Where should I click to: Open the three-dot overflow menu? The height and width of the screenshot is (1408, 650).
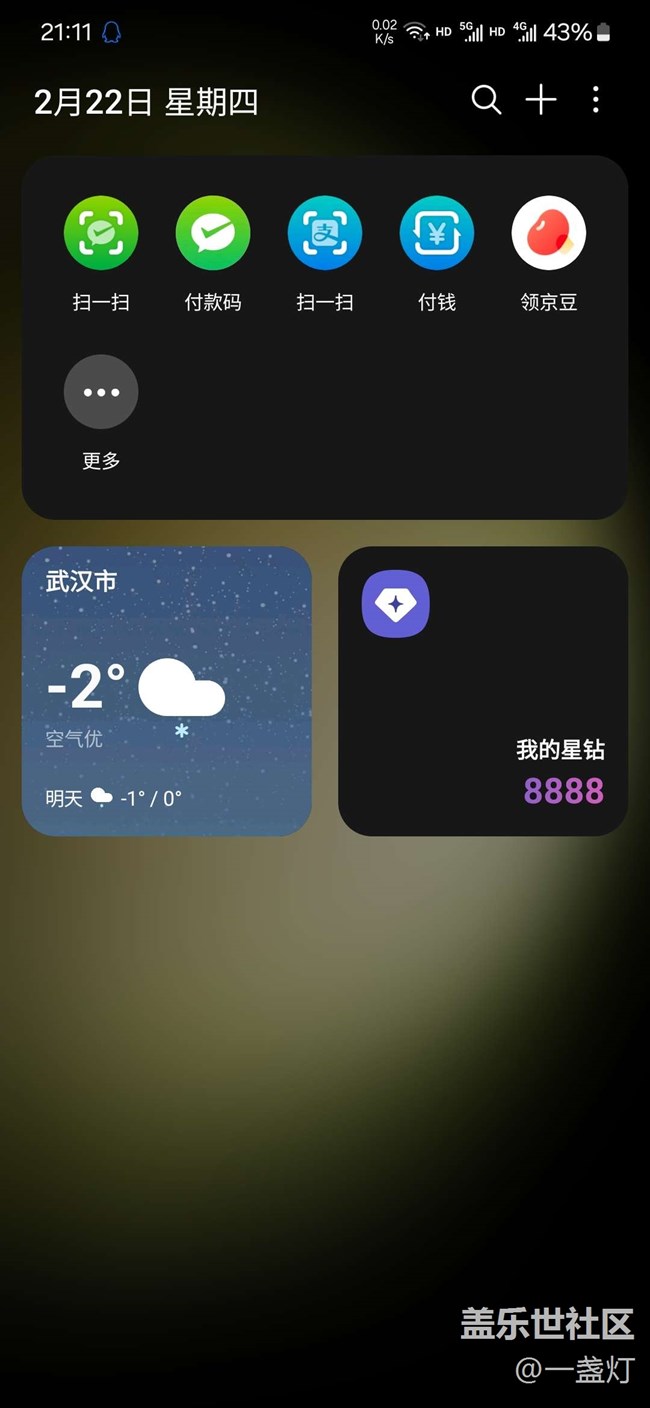point(596,100)
